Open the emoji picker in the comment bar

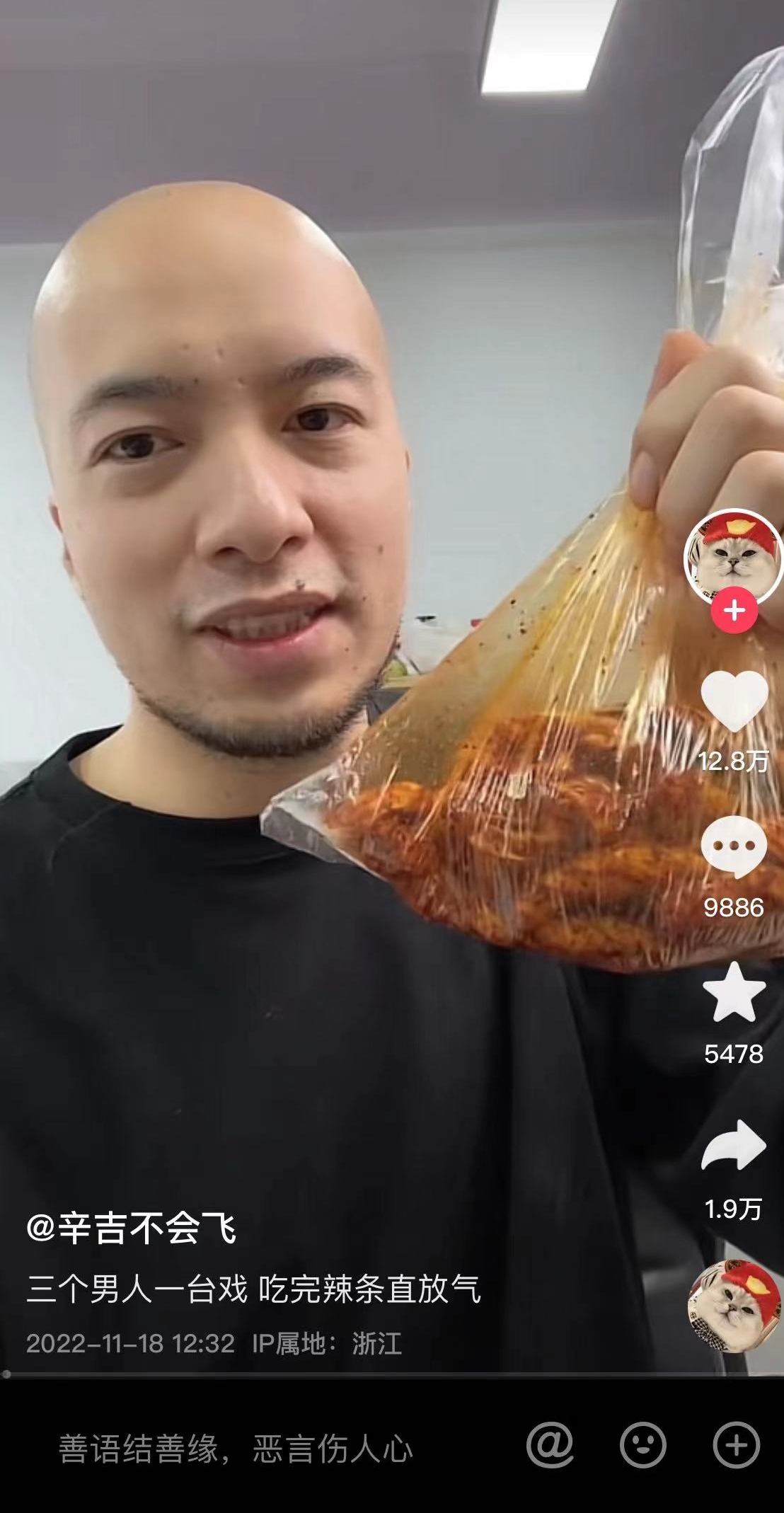coord(642,1444)
